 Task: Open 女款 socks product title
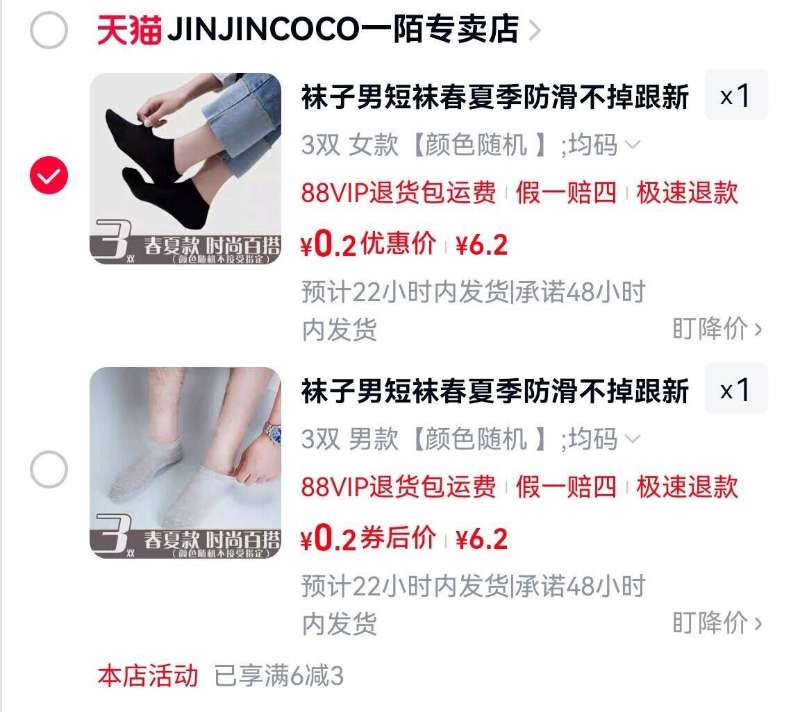click(x=495, y=97)
